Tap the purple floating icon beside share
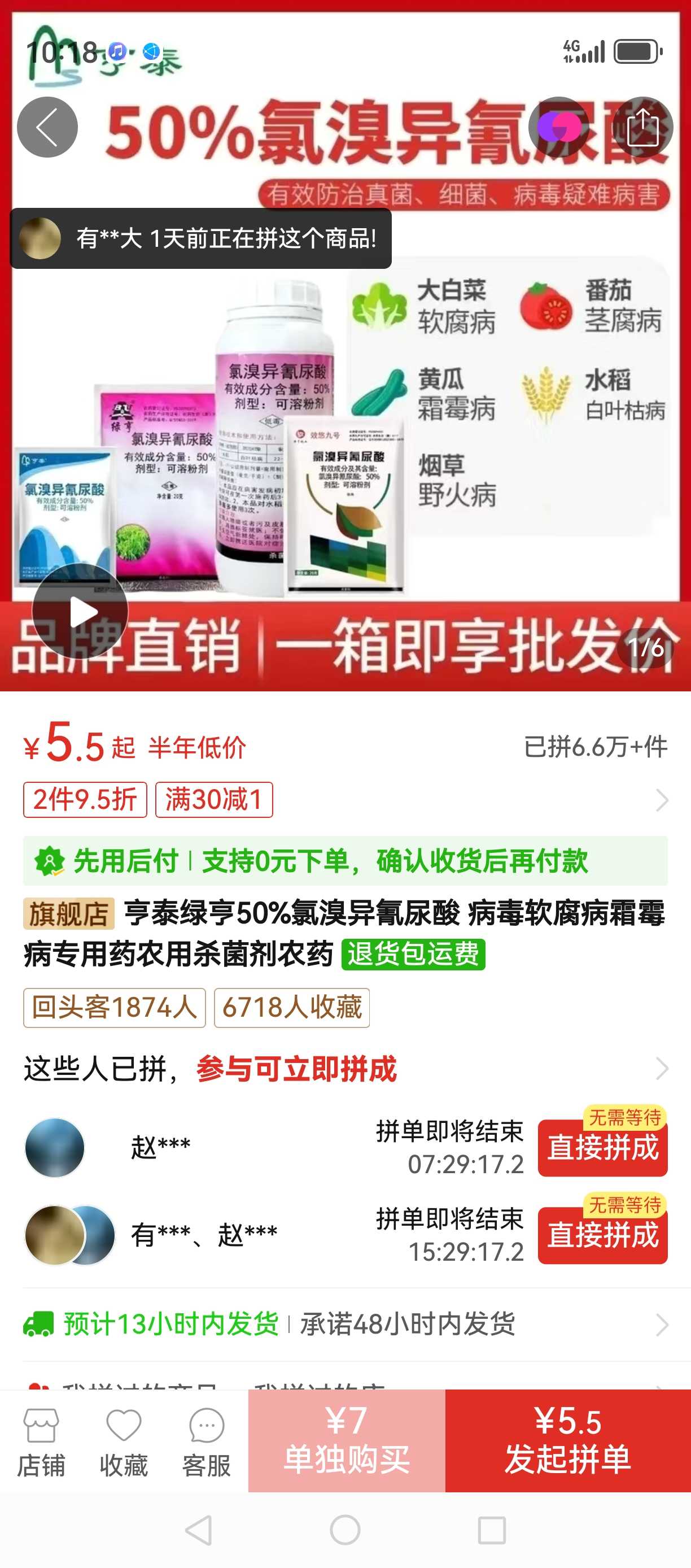691x1568 pixels. click(x=559, y=127)
